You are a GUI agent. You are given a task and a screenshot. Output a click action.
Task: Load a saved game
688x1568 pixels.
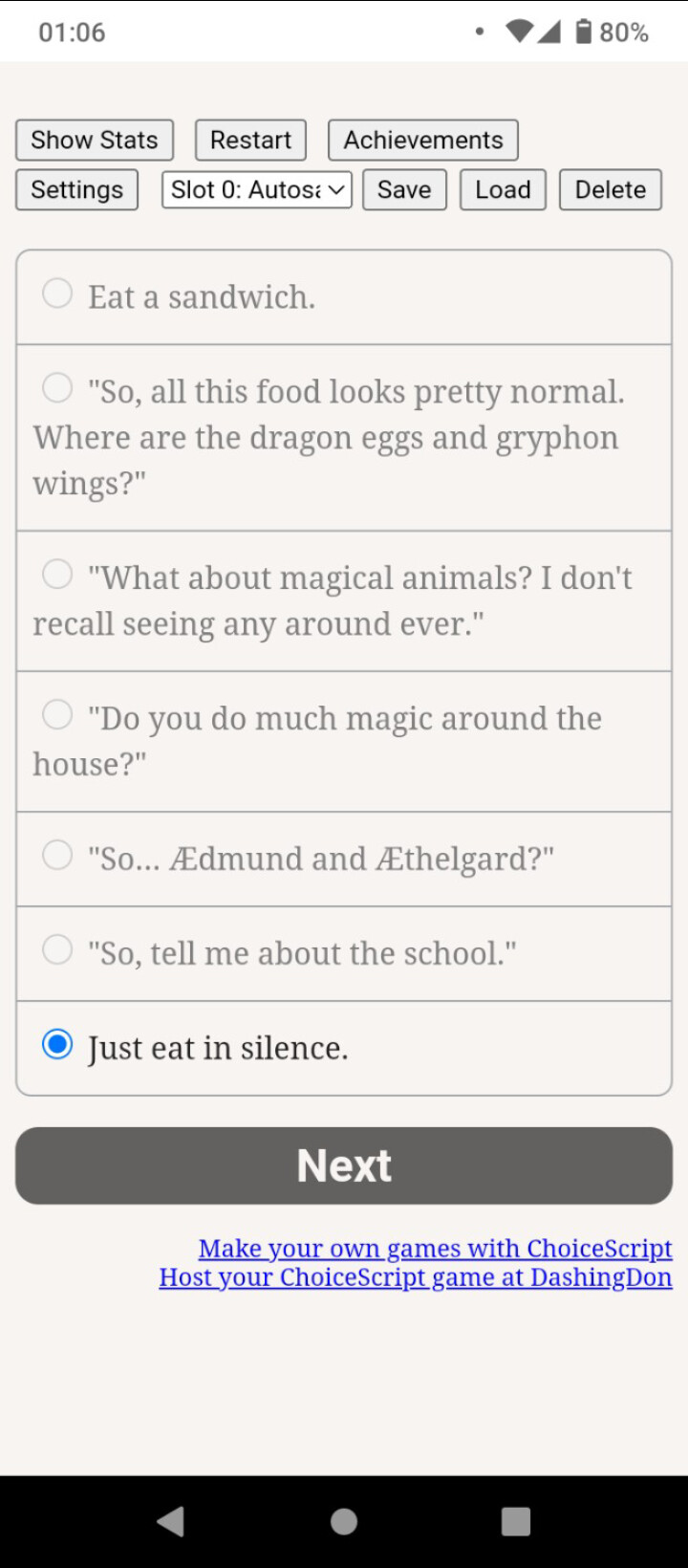click(503, 189)
